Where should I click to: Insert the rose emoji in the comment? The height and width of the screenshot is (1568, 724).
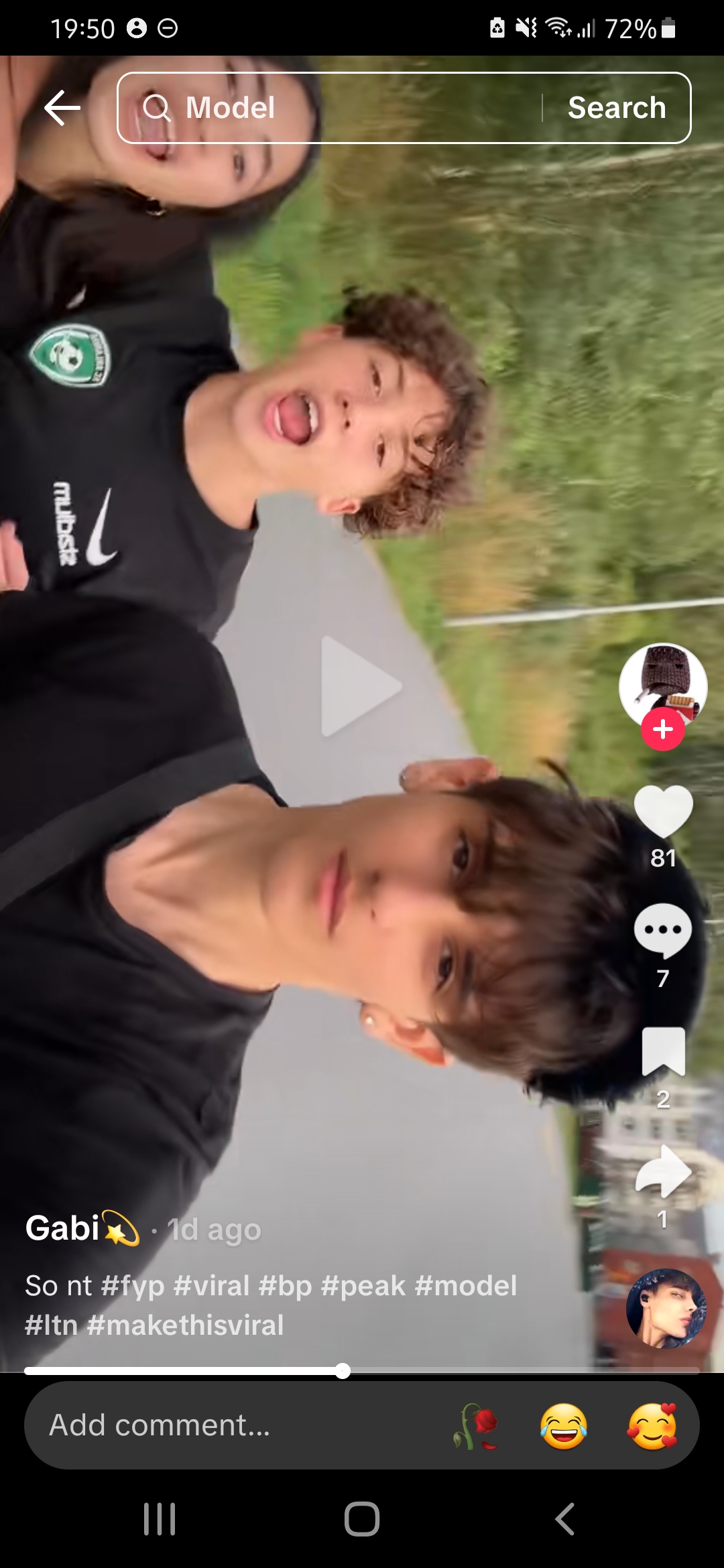click(x=475, y=1426)
